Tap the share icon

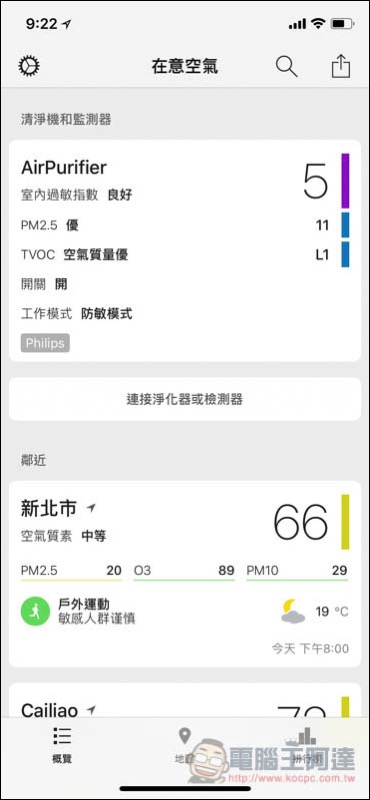pos(340,66)
